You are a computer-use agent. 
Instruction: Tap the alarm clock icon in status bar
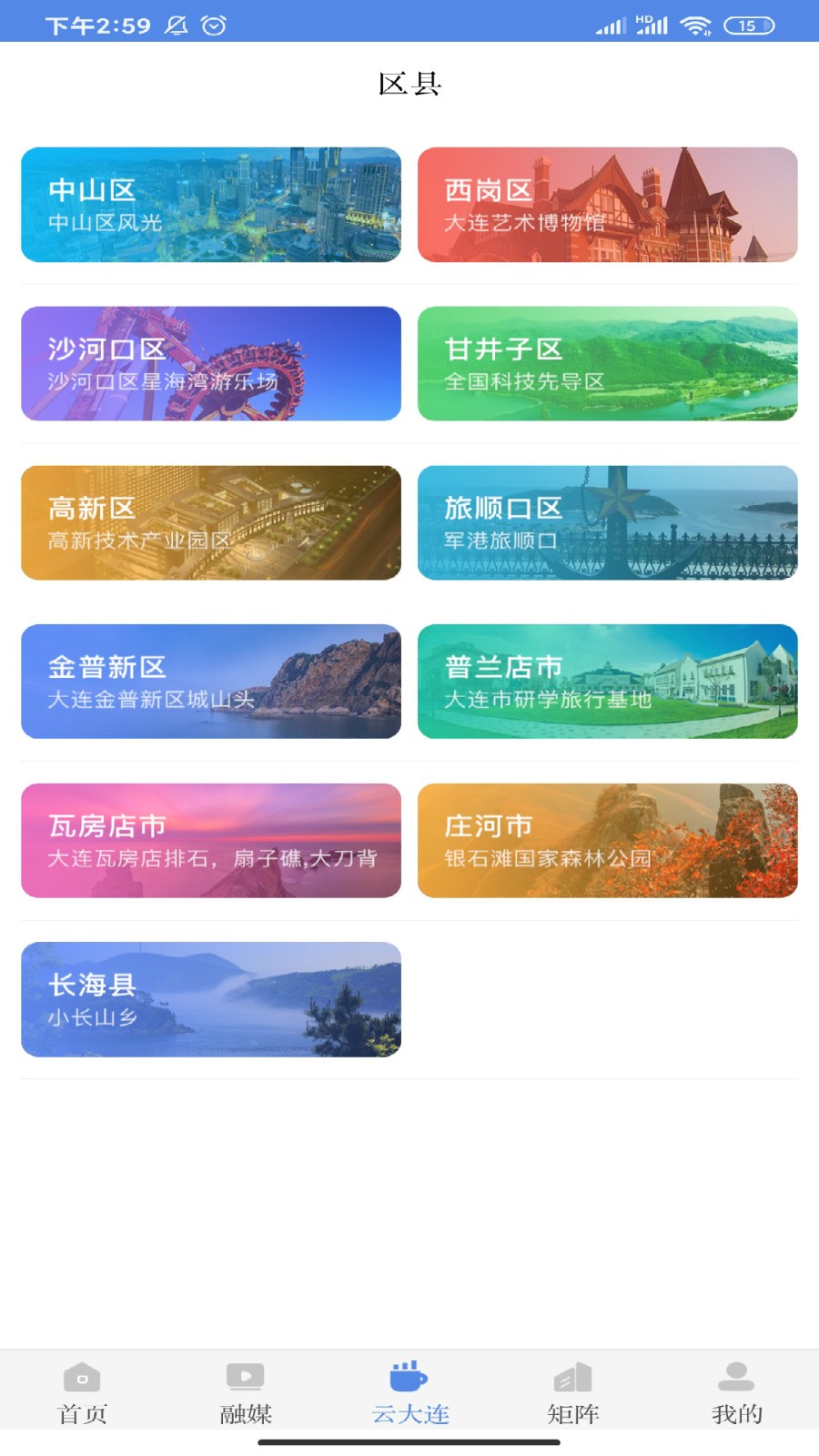click(212, 26)
